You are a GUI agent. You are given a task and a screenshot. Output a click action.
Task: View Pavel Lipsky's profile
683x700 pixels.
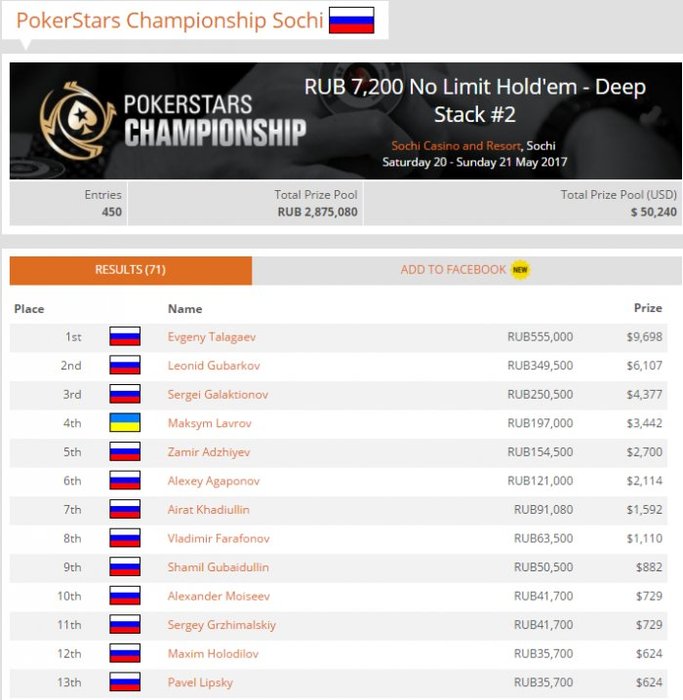click(200, 683)
